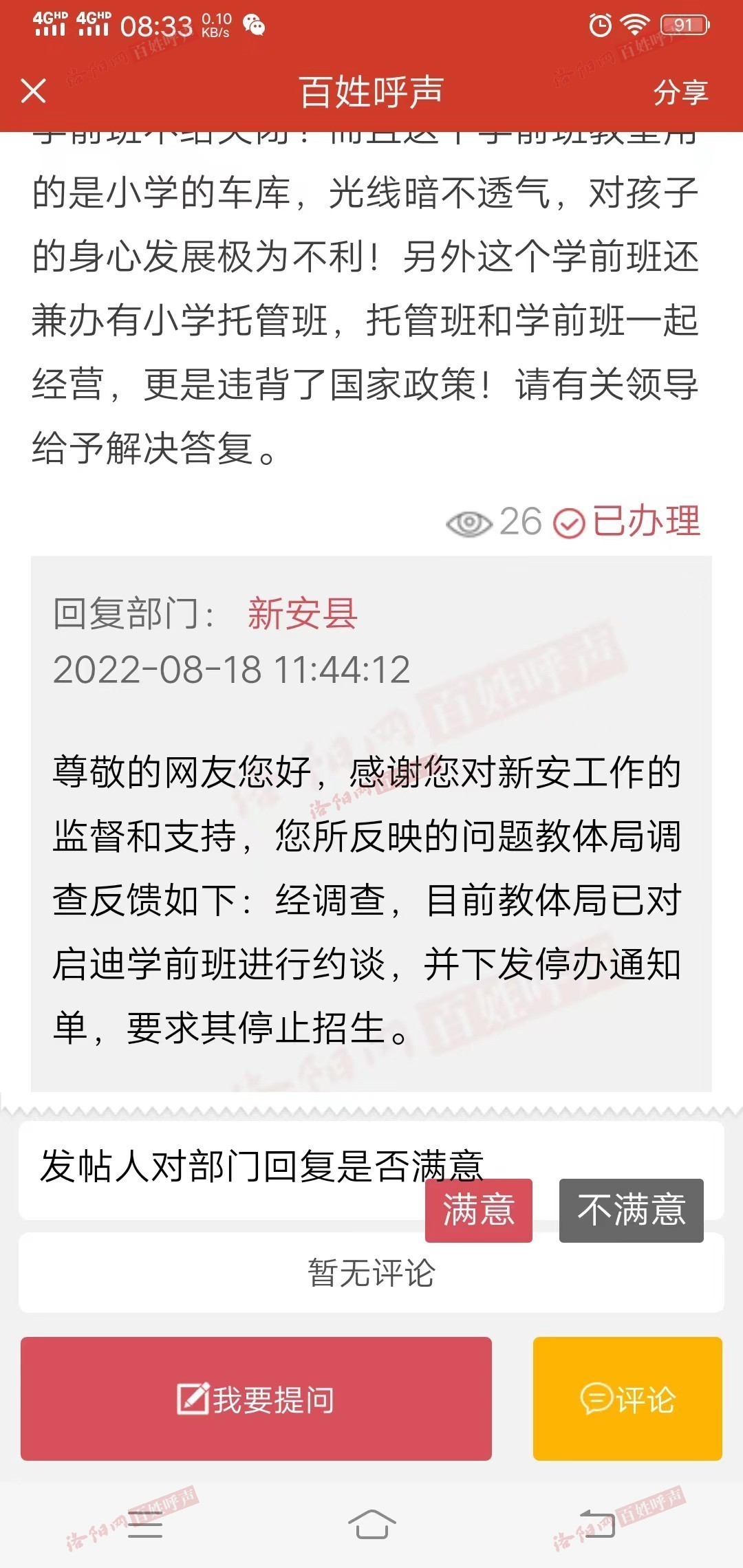Mark the reply as 满意

pos(478,1210)
